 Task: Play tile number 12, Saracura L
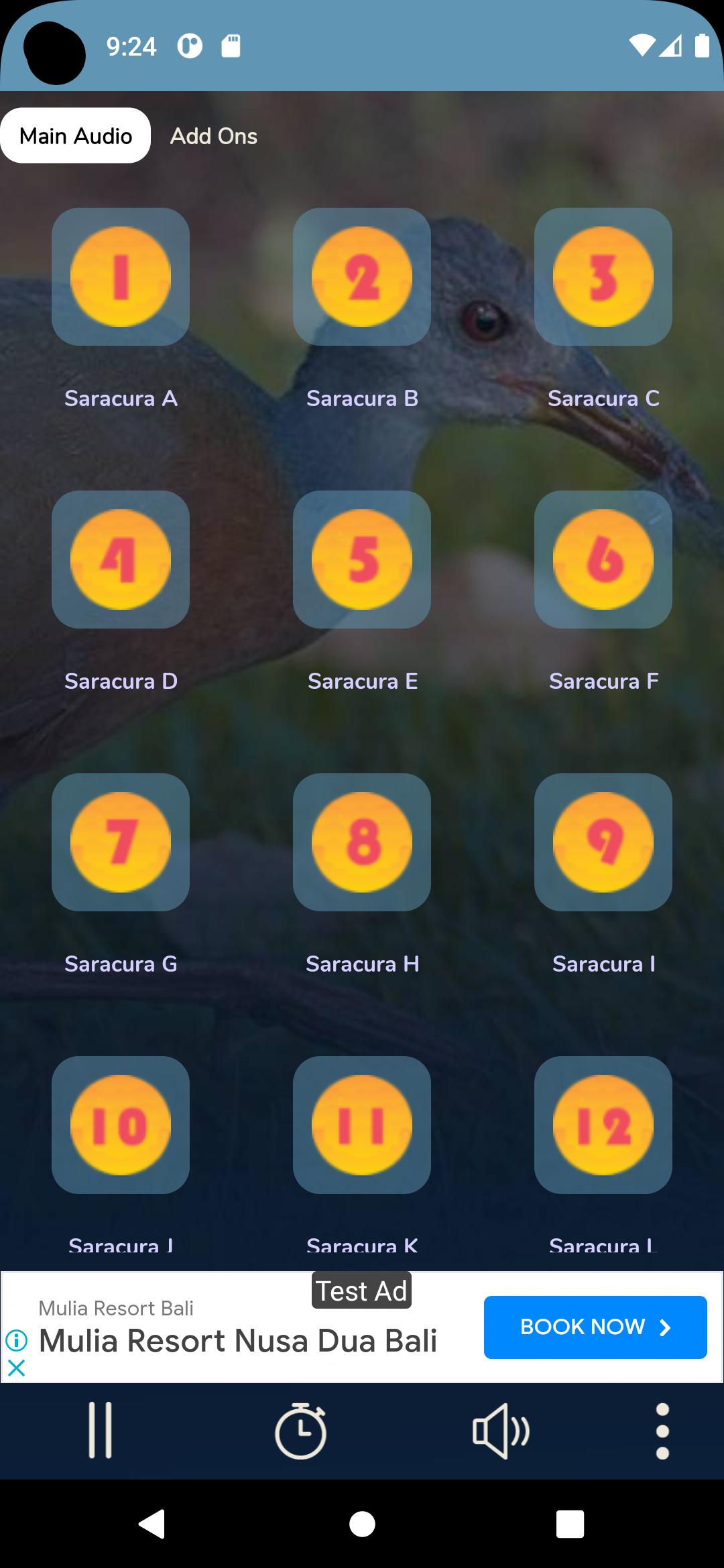coord(603,1125)
